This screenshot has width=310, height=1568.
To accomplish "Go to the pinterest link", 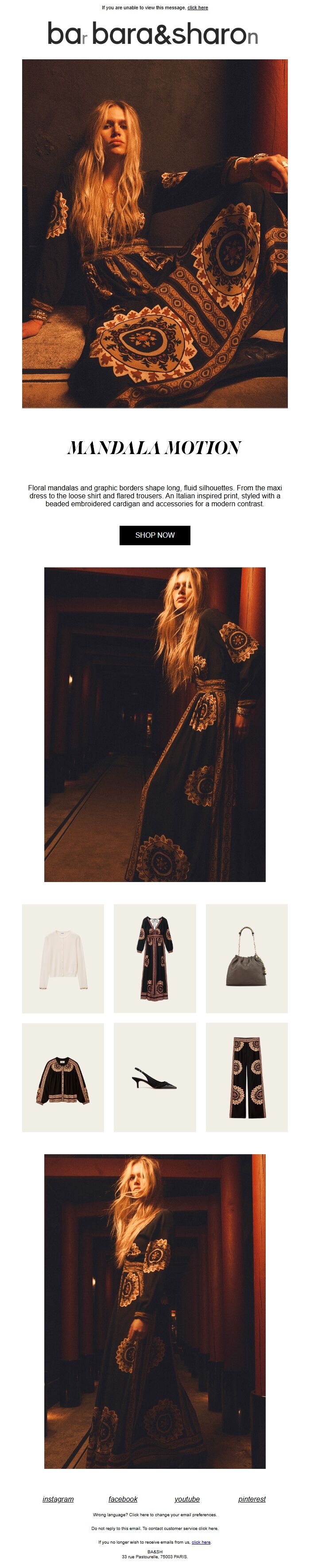I will click(x=252, y=1499).
